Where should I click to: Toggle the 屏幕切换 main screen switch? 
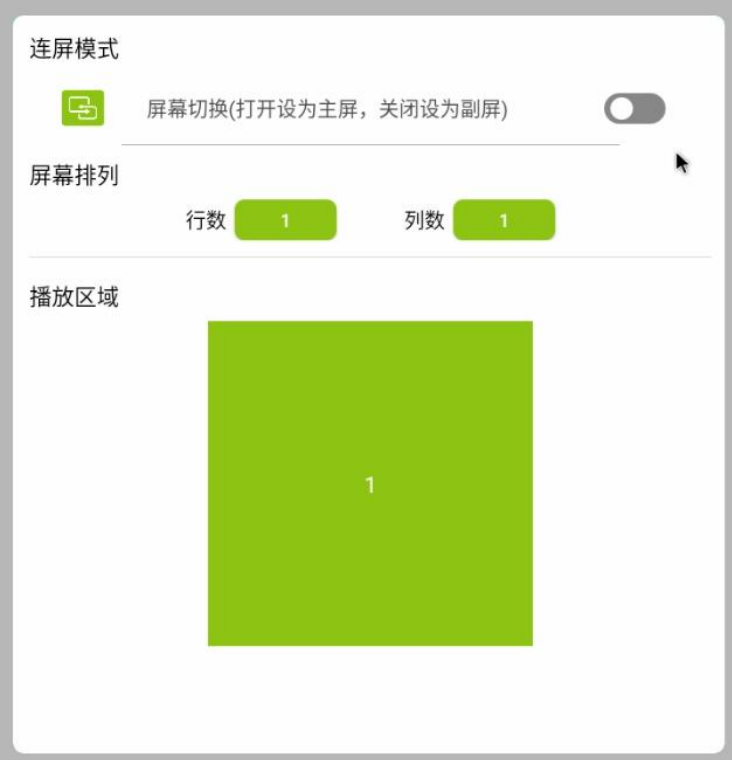634,109
